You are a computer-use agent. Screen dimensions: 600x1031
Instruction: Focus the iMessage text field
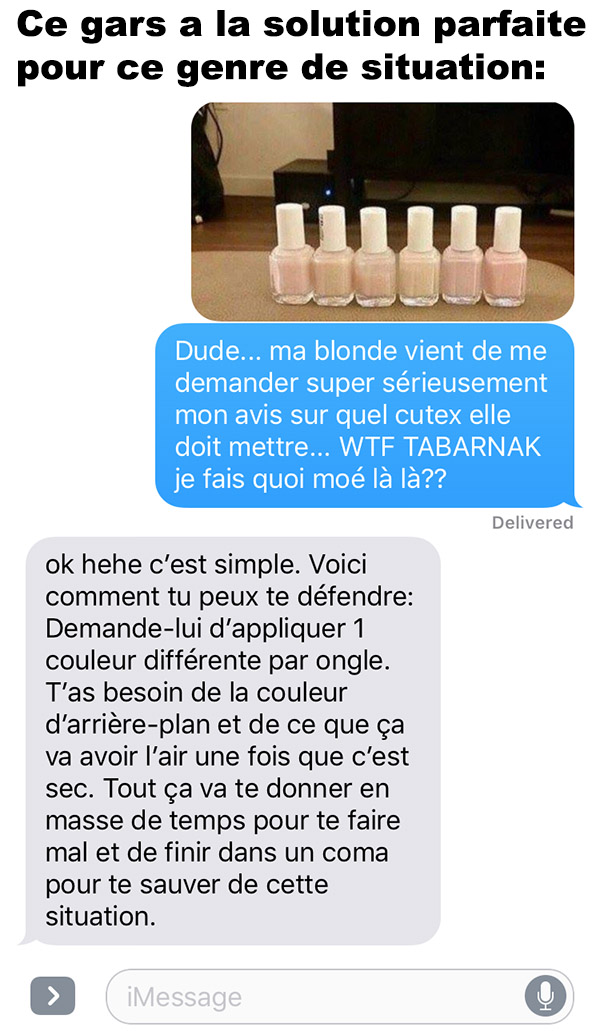[340, 996]
